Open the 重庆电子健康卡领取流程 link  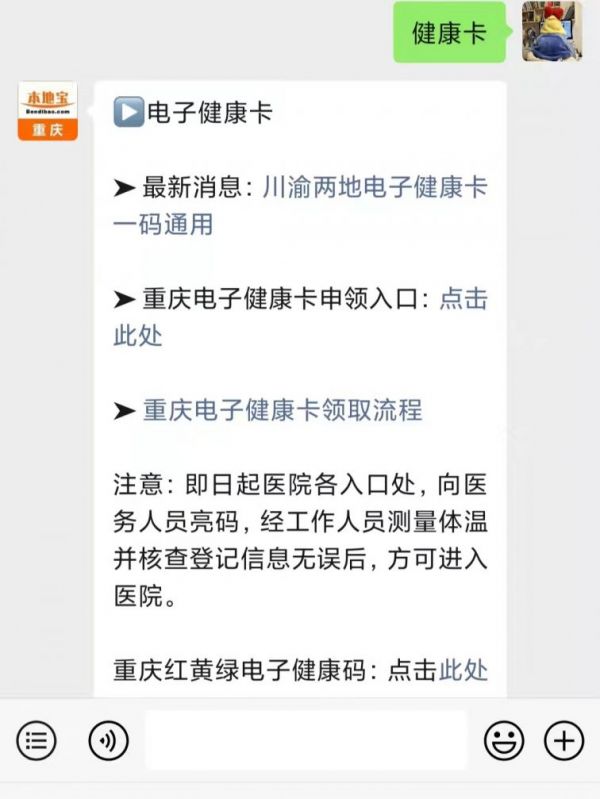[x=282, y=410]
